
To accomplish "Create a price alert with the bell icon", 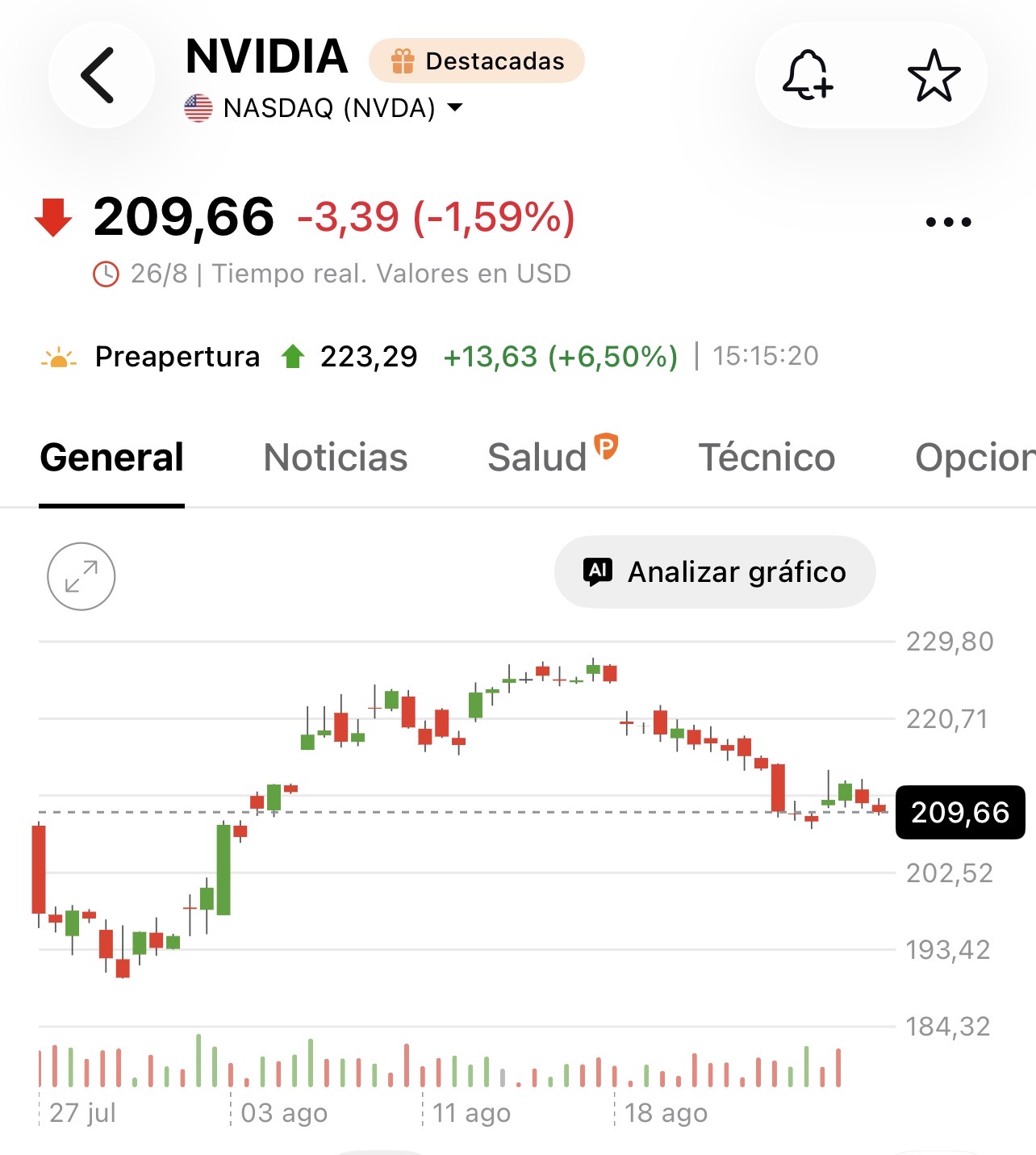I will point(808,75).
